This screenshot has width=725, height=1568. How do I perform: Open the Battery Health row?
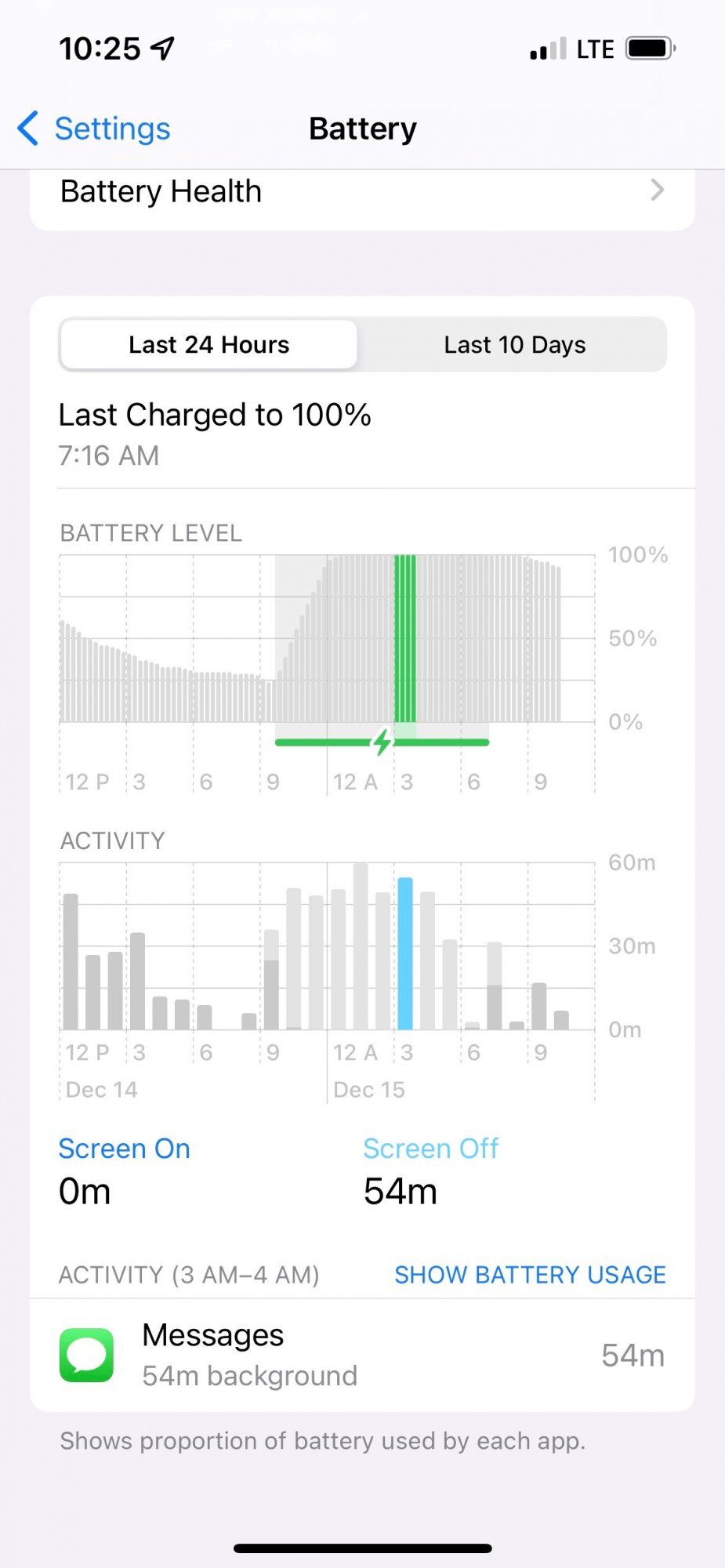(361, 192)
